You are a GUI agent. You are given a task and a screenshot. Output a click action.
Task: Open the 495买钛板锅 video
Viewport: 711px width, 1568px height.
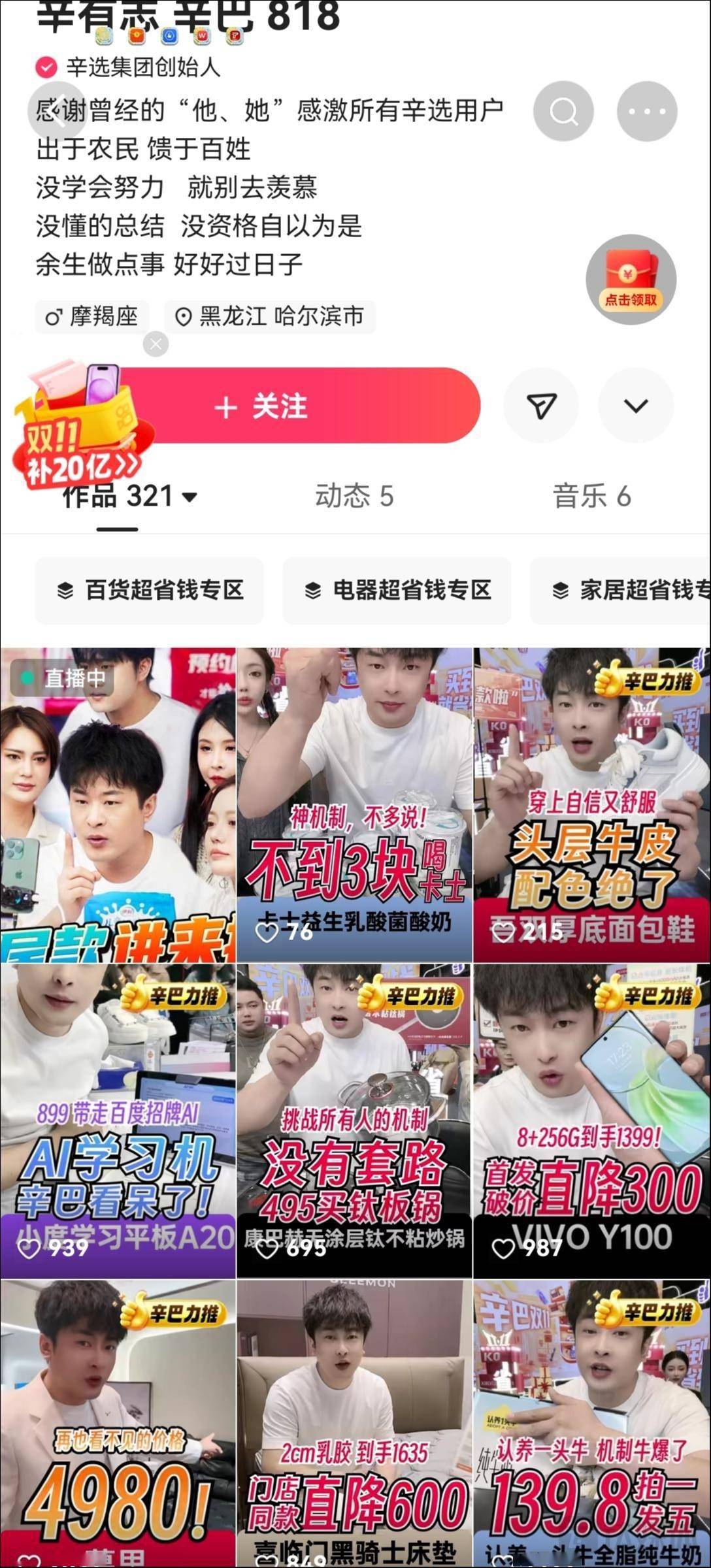[354, 1120]
